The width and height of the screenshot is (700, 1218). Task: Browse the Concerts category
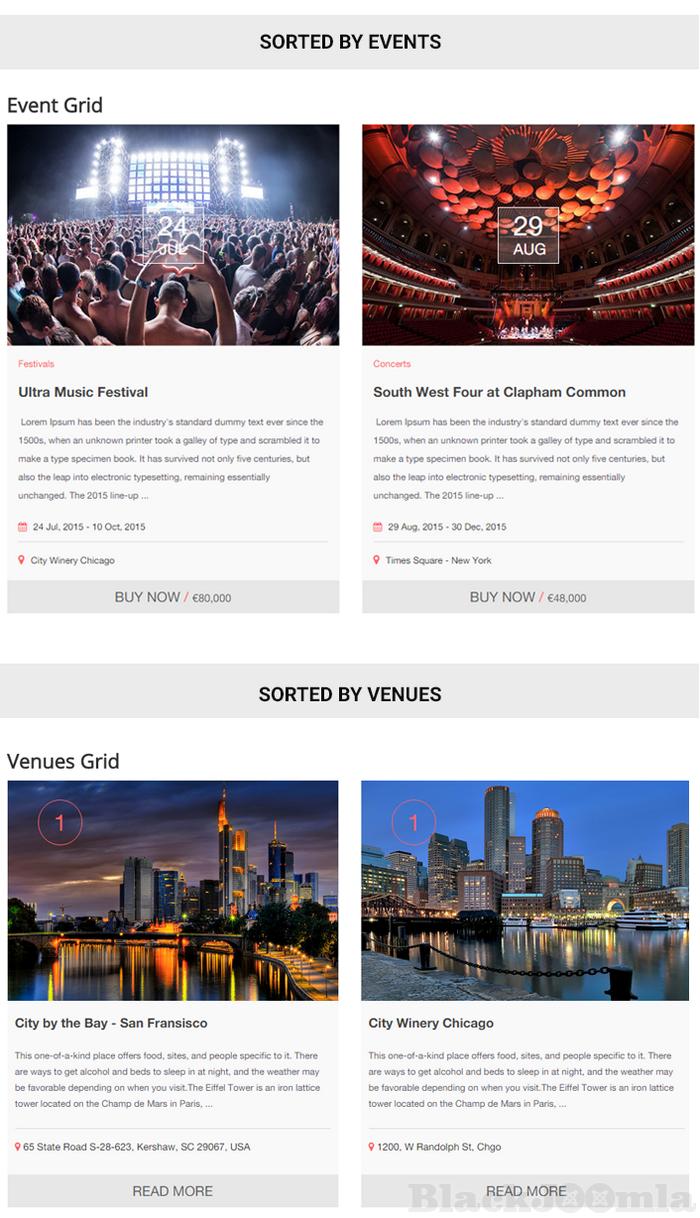(x=392, y=364)
